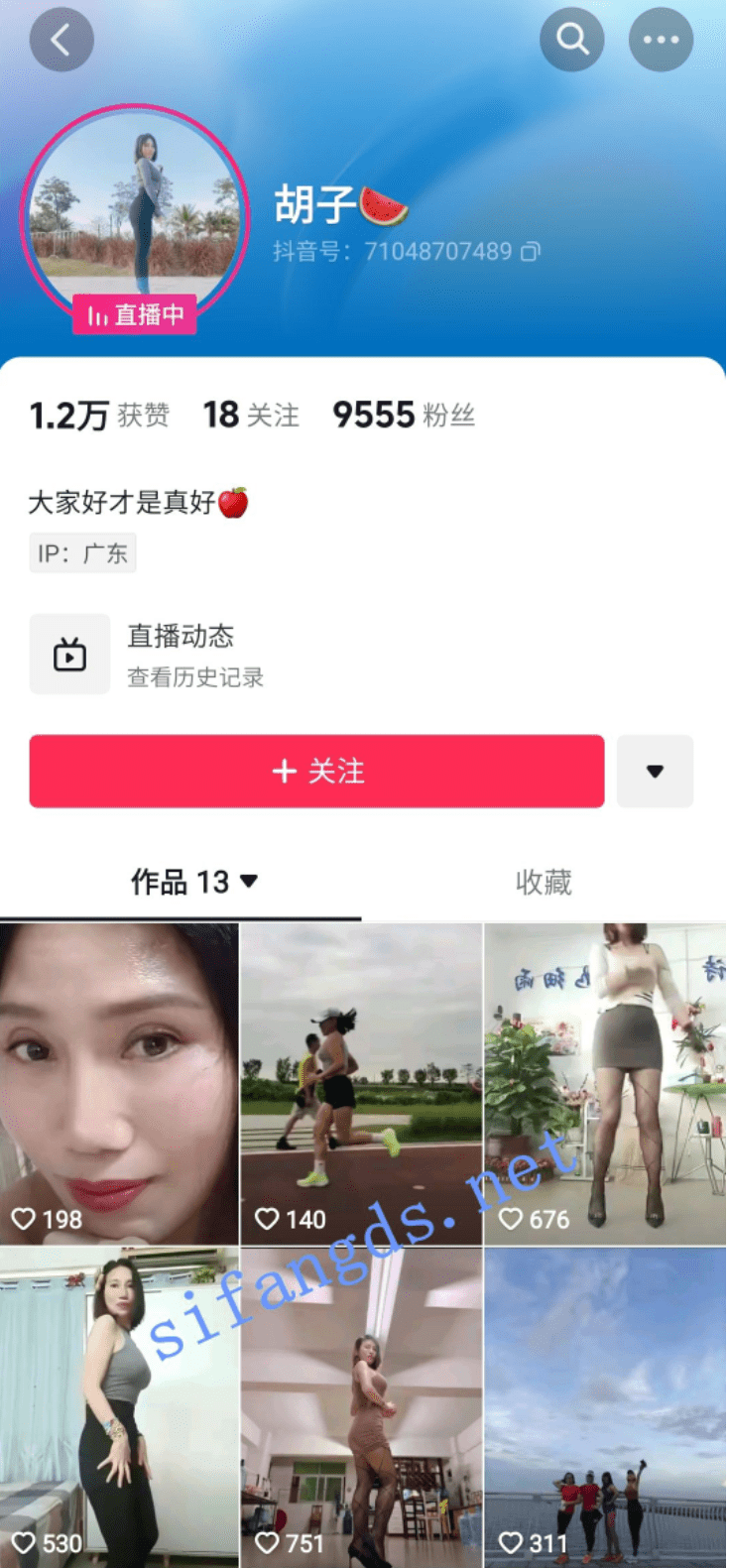Image resolution: width=730 pixels, height=1568 pixels.
Task: Open the video with 676 likes
Action: (x=605, y=1083)
